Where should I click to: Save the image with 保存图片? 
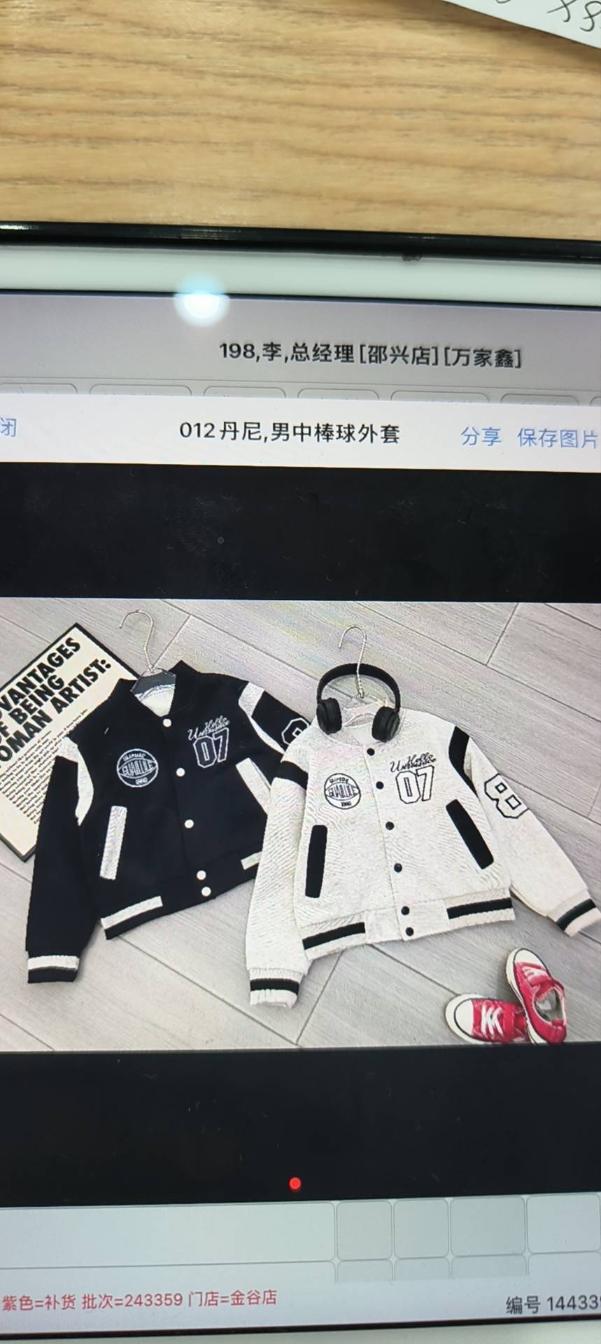[557, 438]
